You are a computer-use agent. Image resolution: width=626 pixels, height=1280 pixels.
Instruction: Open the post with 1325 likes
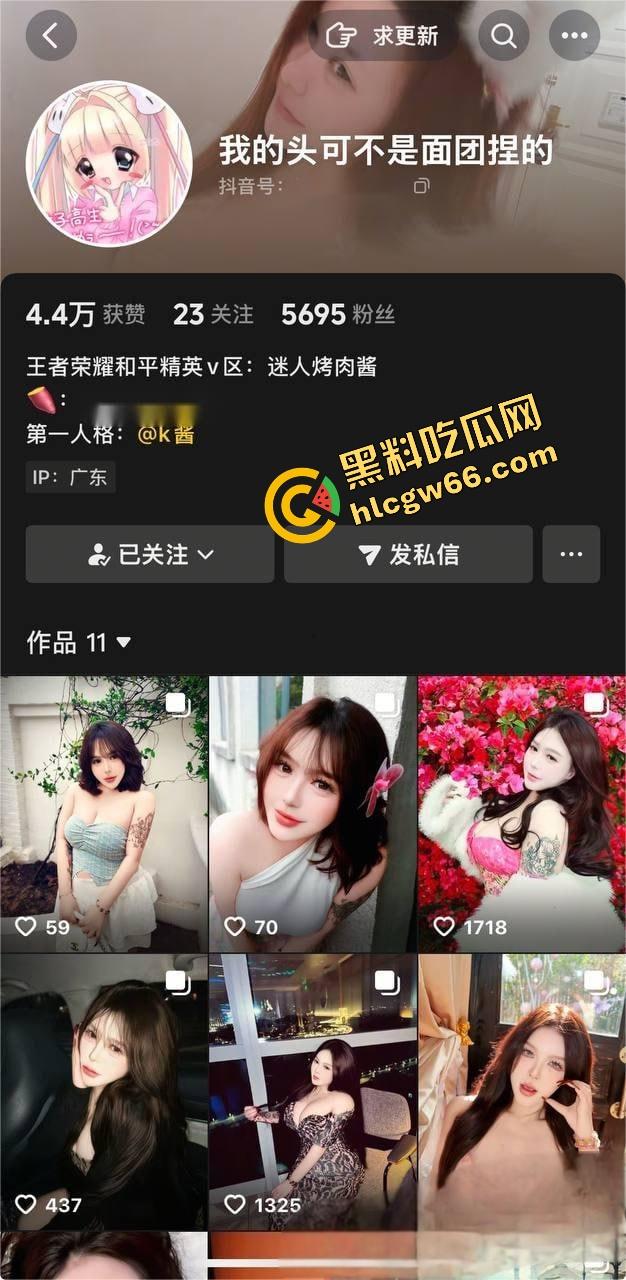point(313,1092)
